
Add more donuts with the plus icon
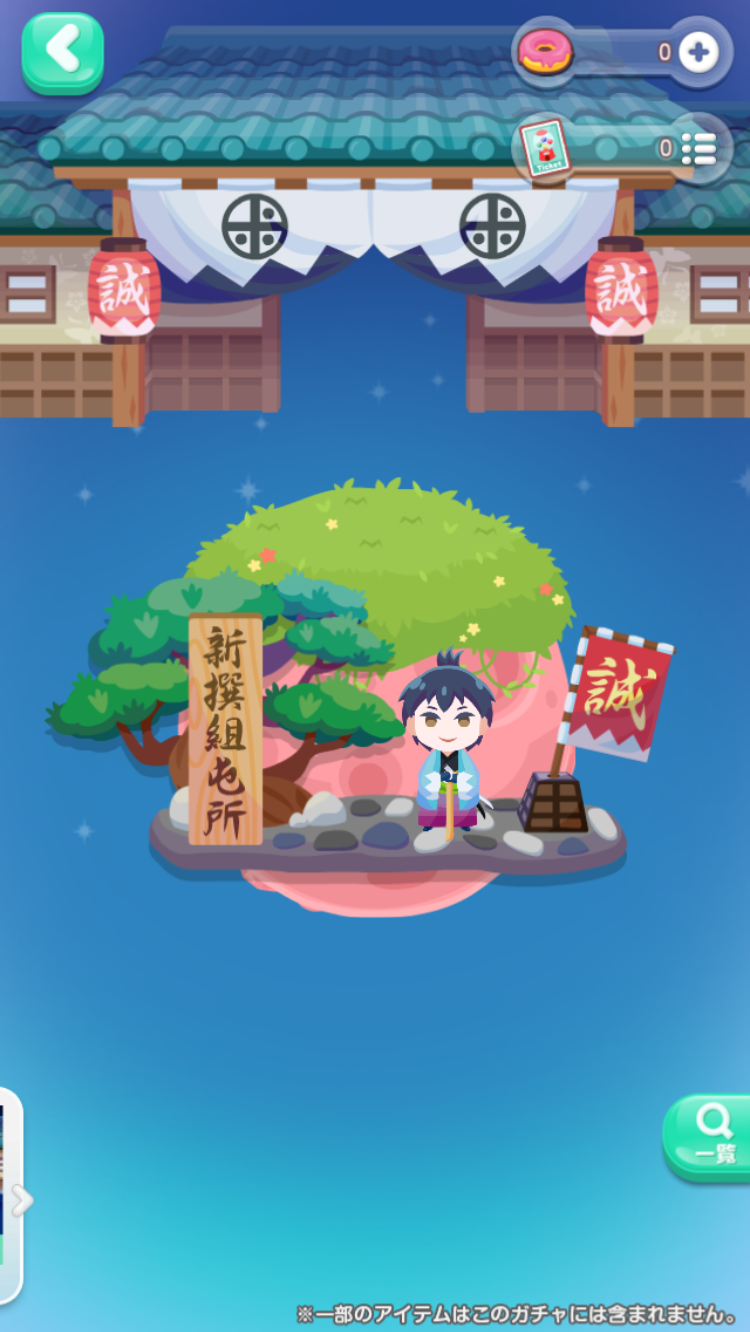tap(698, 52)
